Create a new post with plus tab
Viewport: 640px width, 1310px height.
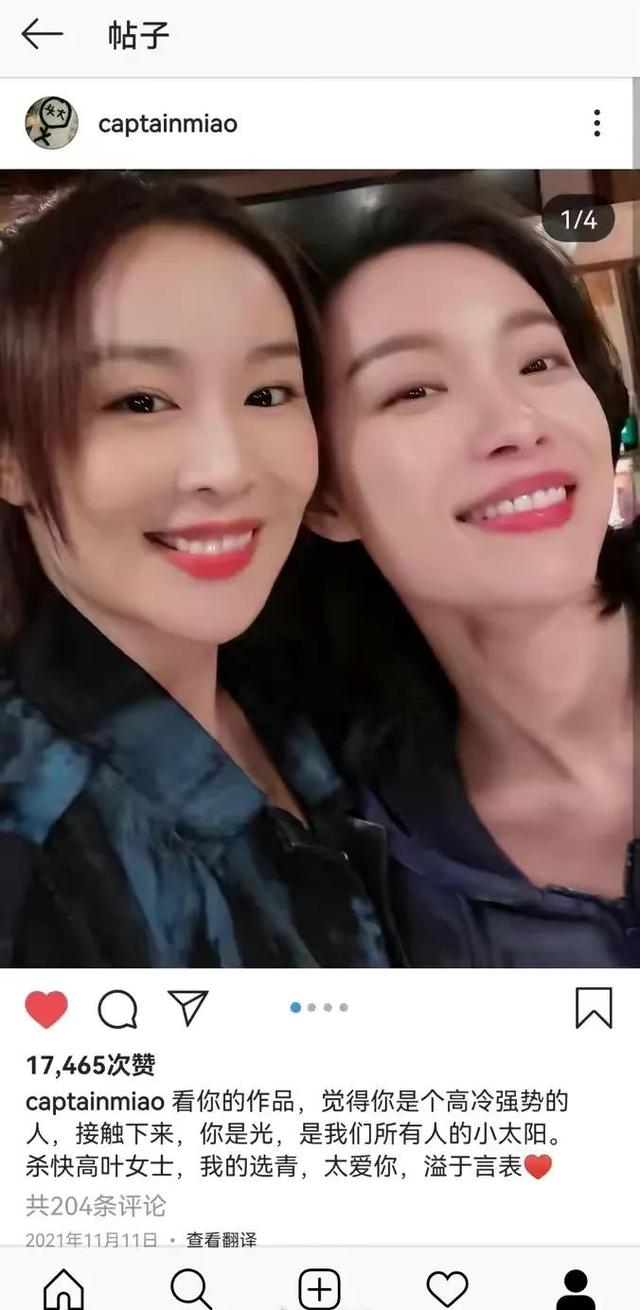click(x=320, y=1288)
